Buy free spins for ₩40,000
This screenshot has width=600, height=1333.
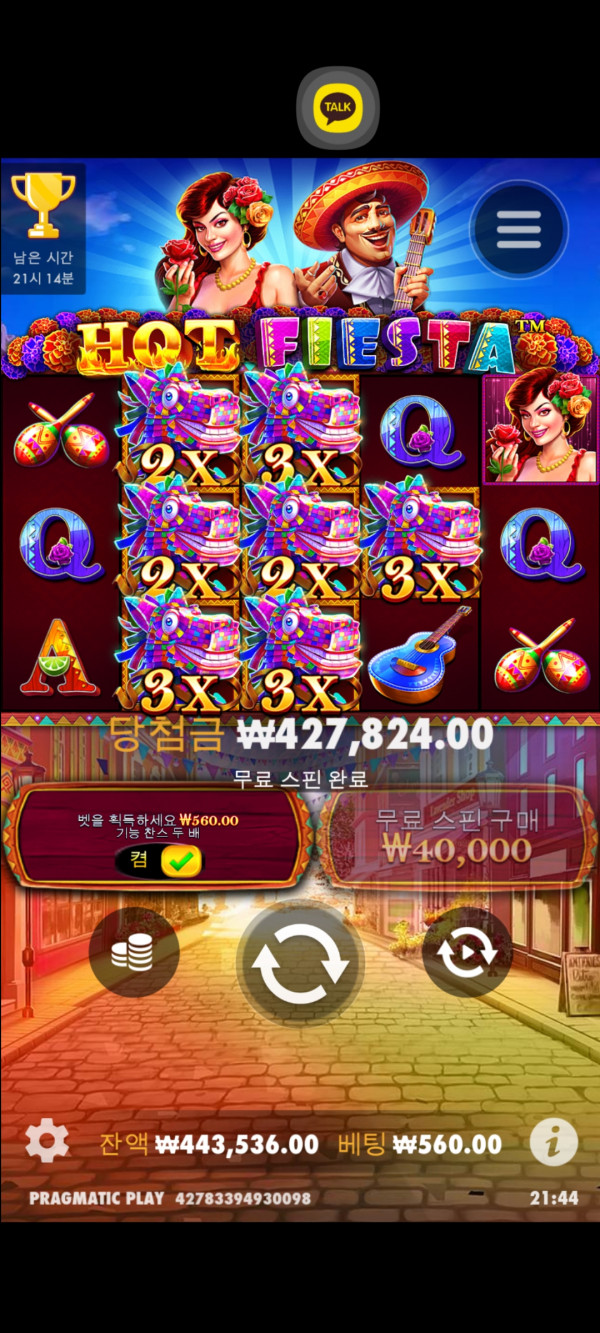[457, 837]
